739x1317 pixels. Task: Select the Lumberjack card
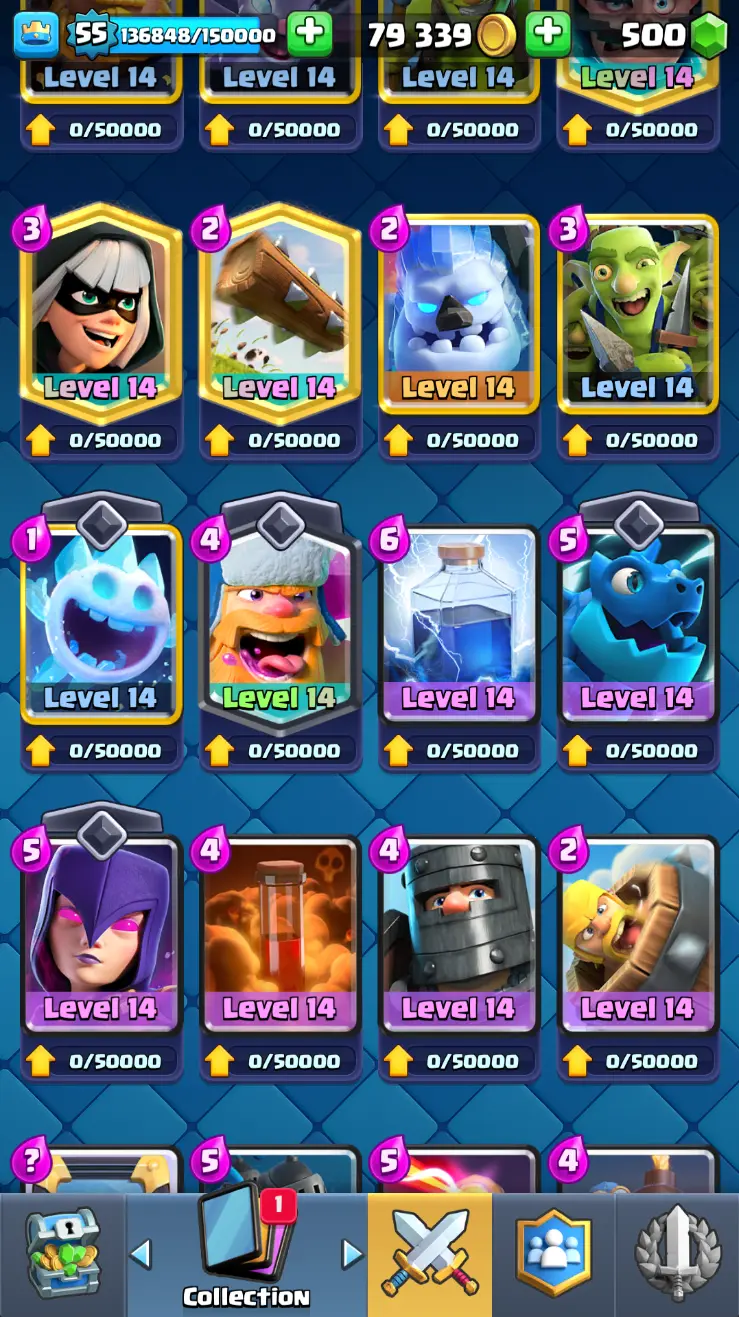coord(280,622)
